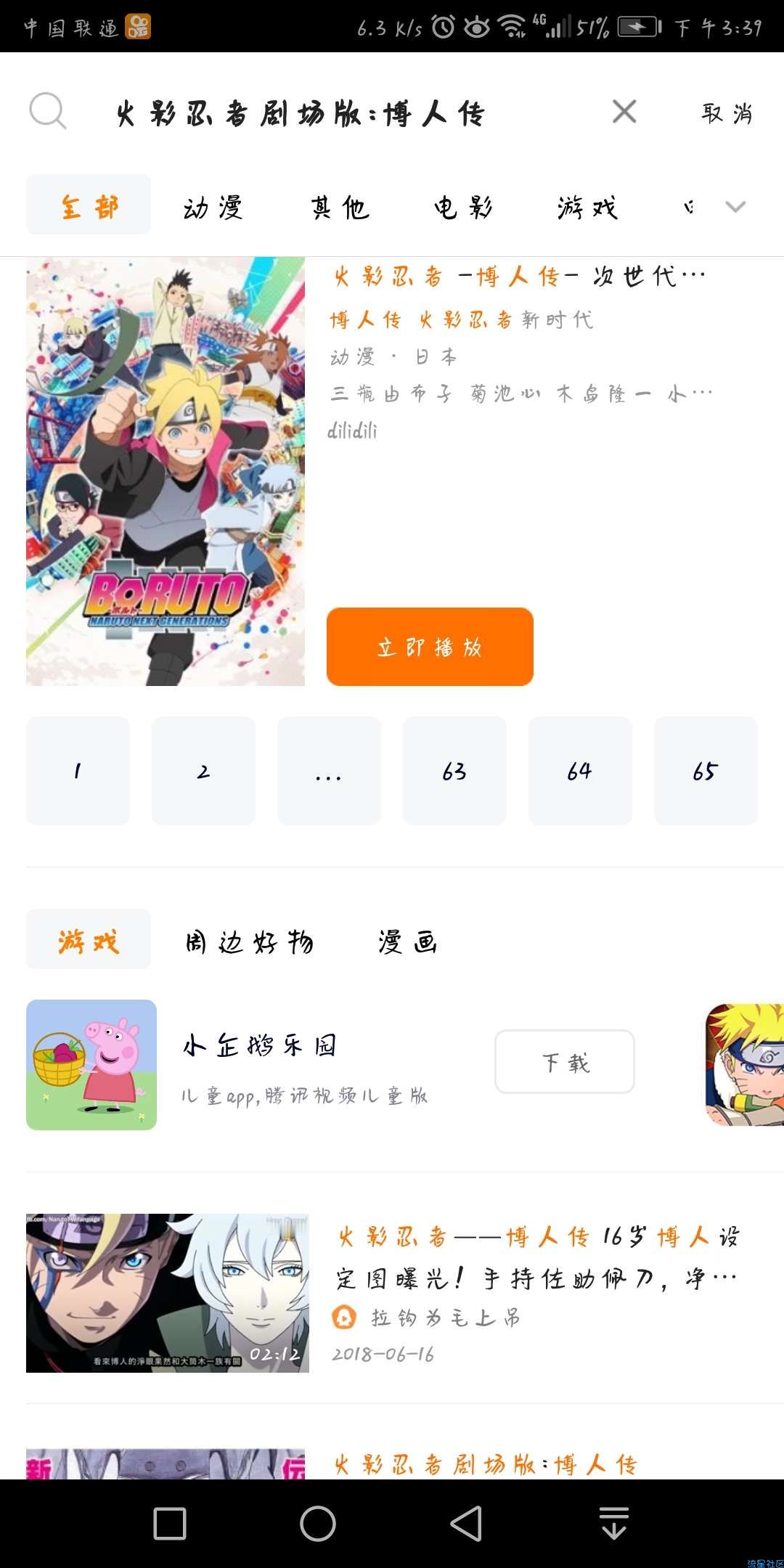The image size is (784, 1568).
Task: Tap 立即播放 to start watching
Action: [430, 647]
